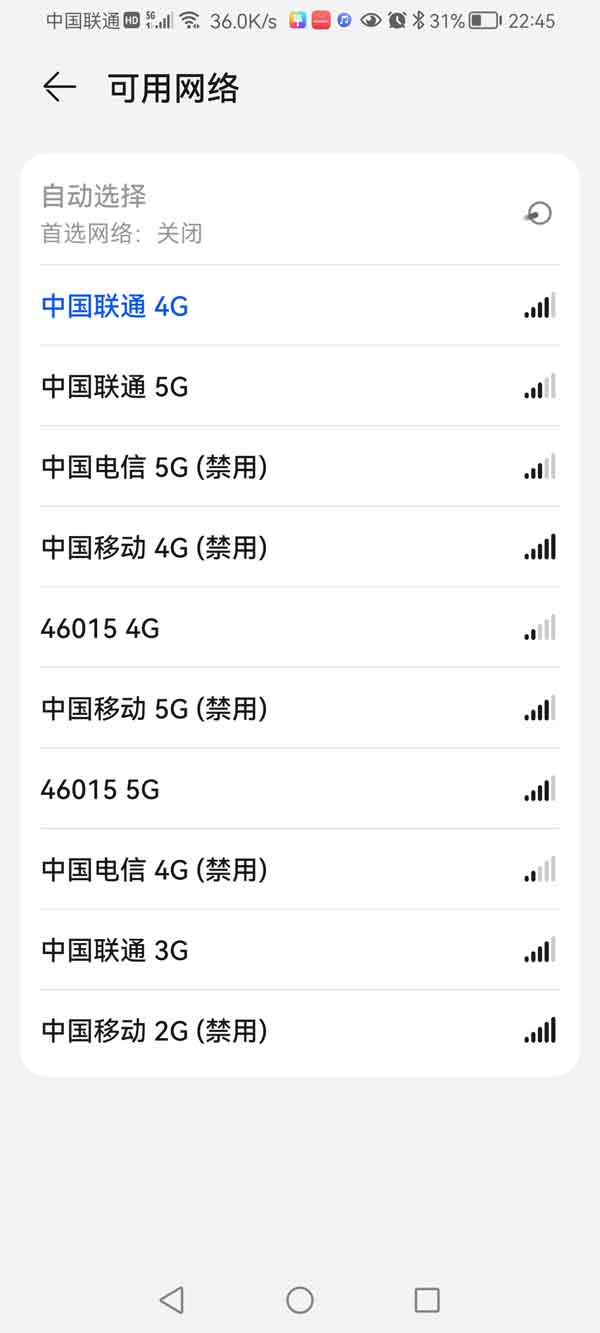Choose the 中国联通 5G network
This screenshot has width=600, height=1333.
coord(300,387)
